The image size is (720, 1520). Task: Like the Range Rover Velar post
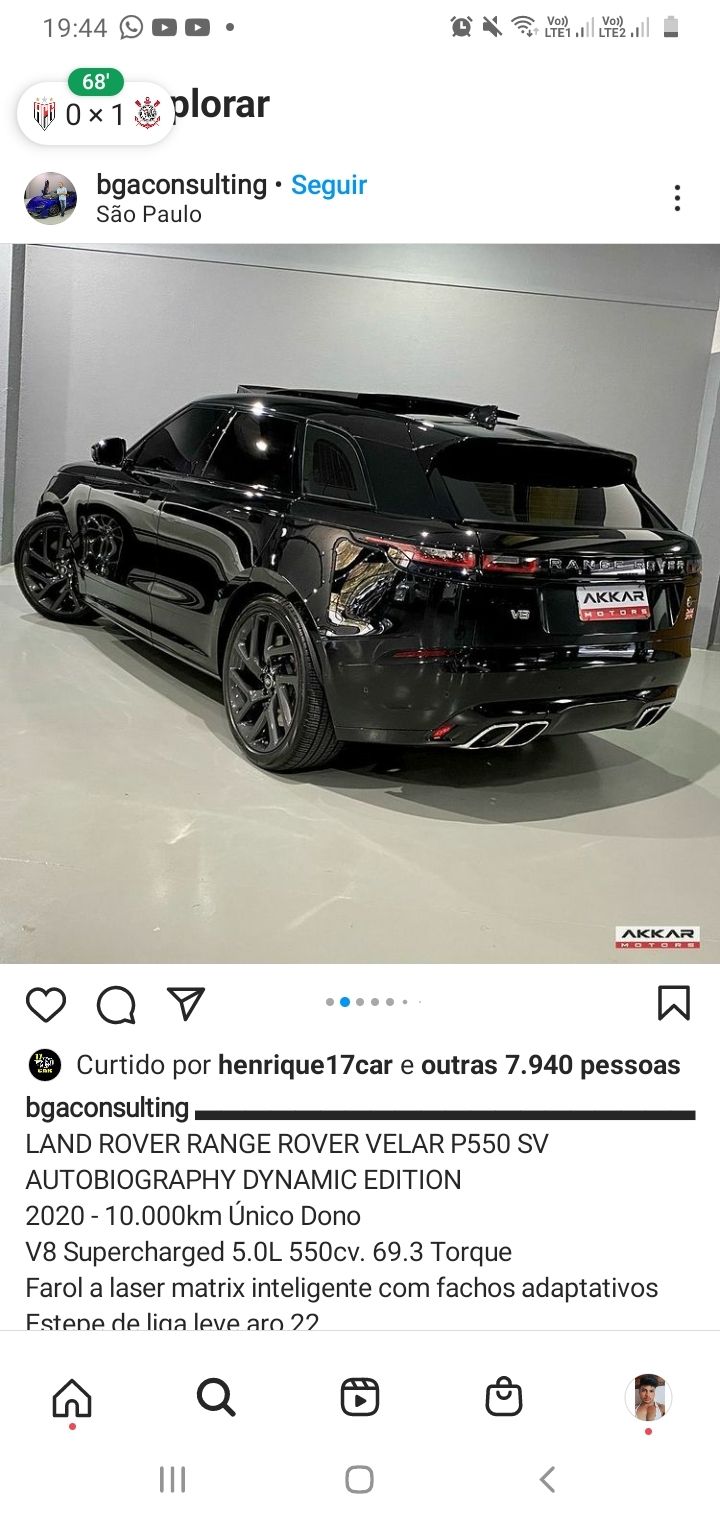[x=45, y=1004]
